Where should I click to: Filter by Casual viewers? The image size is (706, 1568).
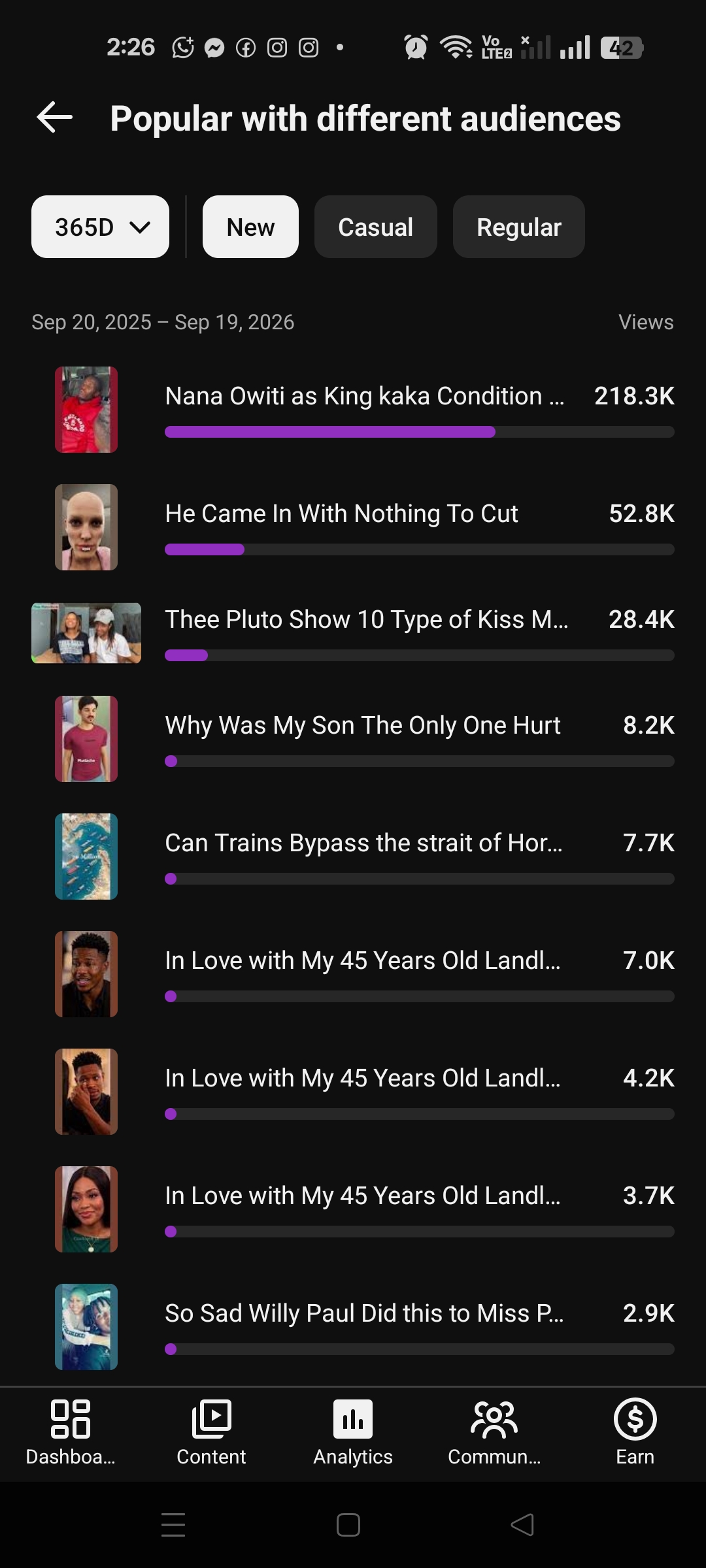(x=375, y=227)
